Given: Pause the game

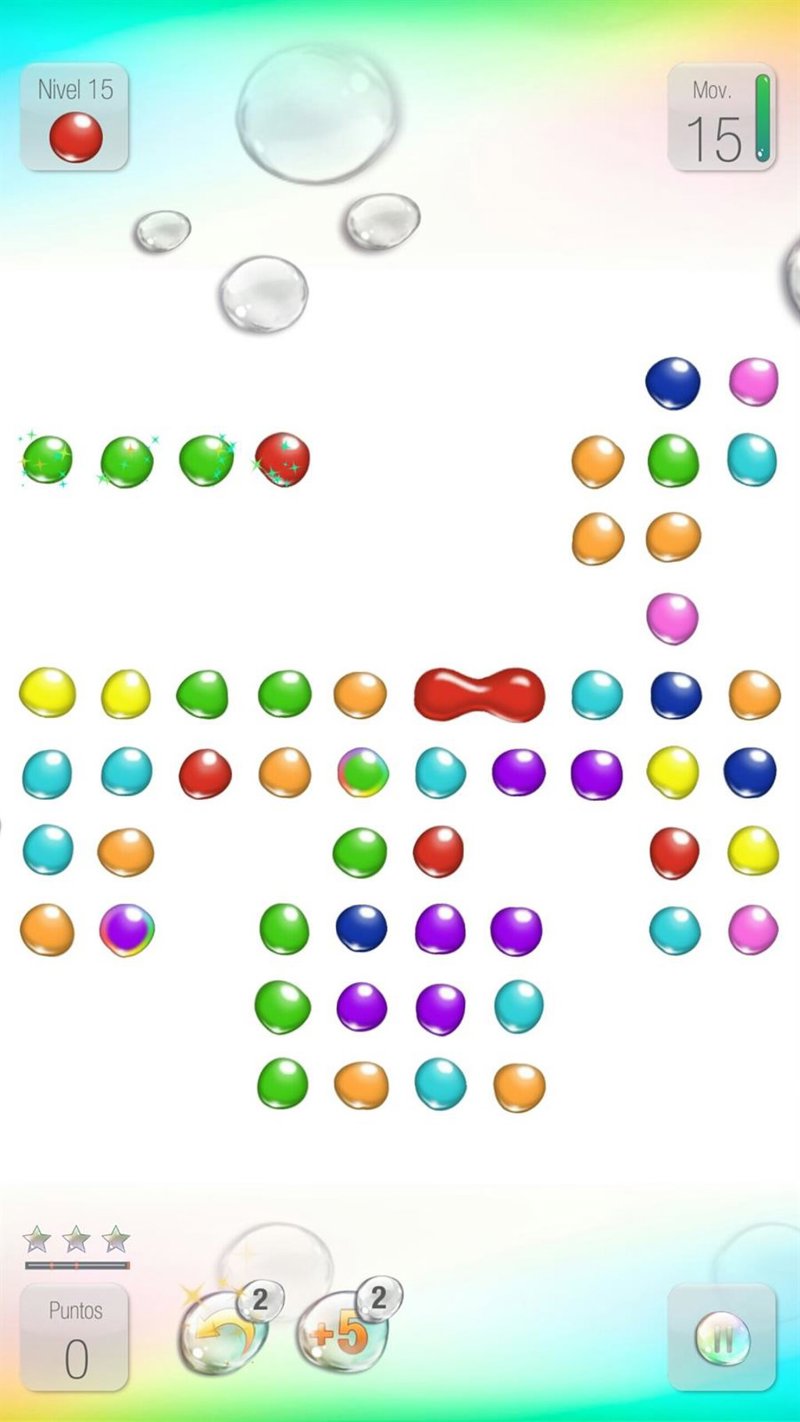Looking at the screenshot, I should tap(722, 1337).
